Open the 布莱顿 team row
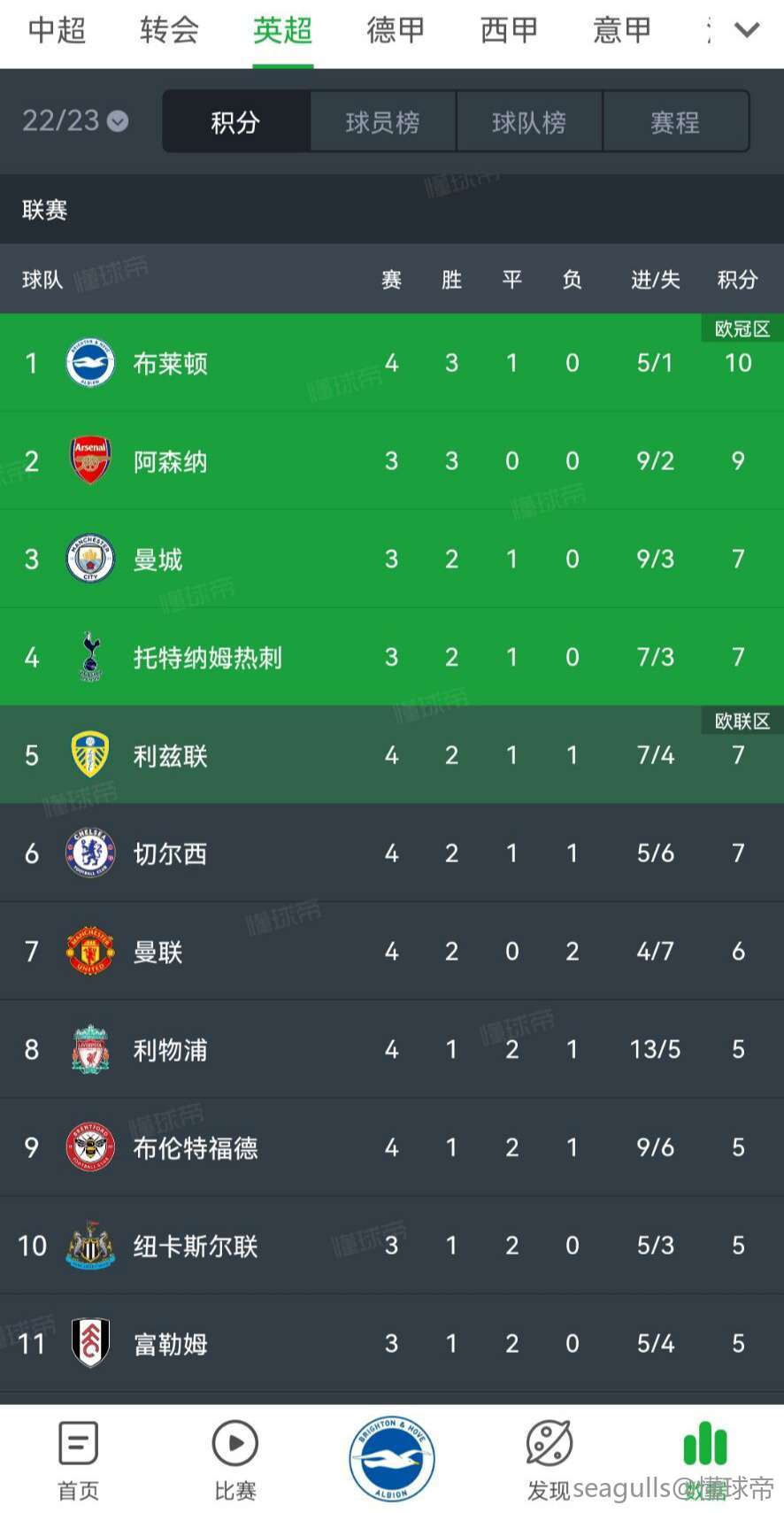The image size is (784, 1513). pyautogui.click(x=392, y=363)
